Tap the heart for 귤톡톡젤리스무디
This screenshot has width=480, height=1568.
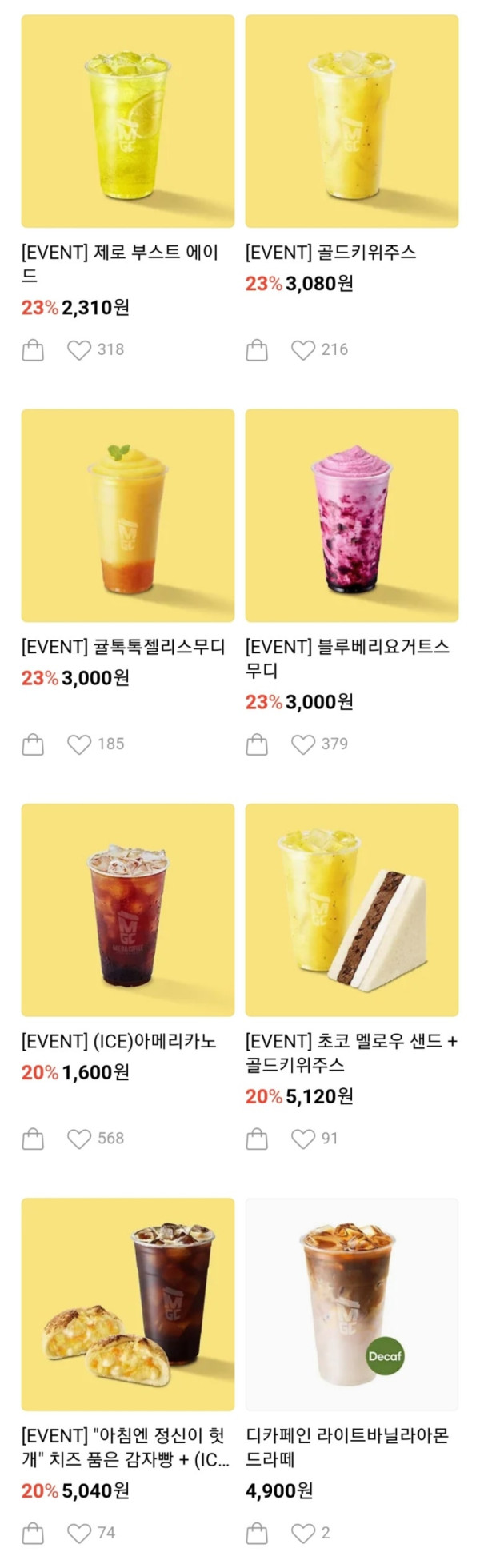pos(79,744)
